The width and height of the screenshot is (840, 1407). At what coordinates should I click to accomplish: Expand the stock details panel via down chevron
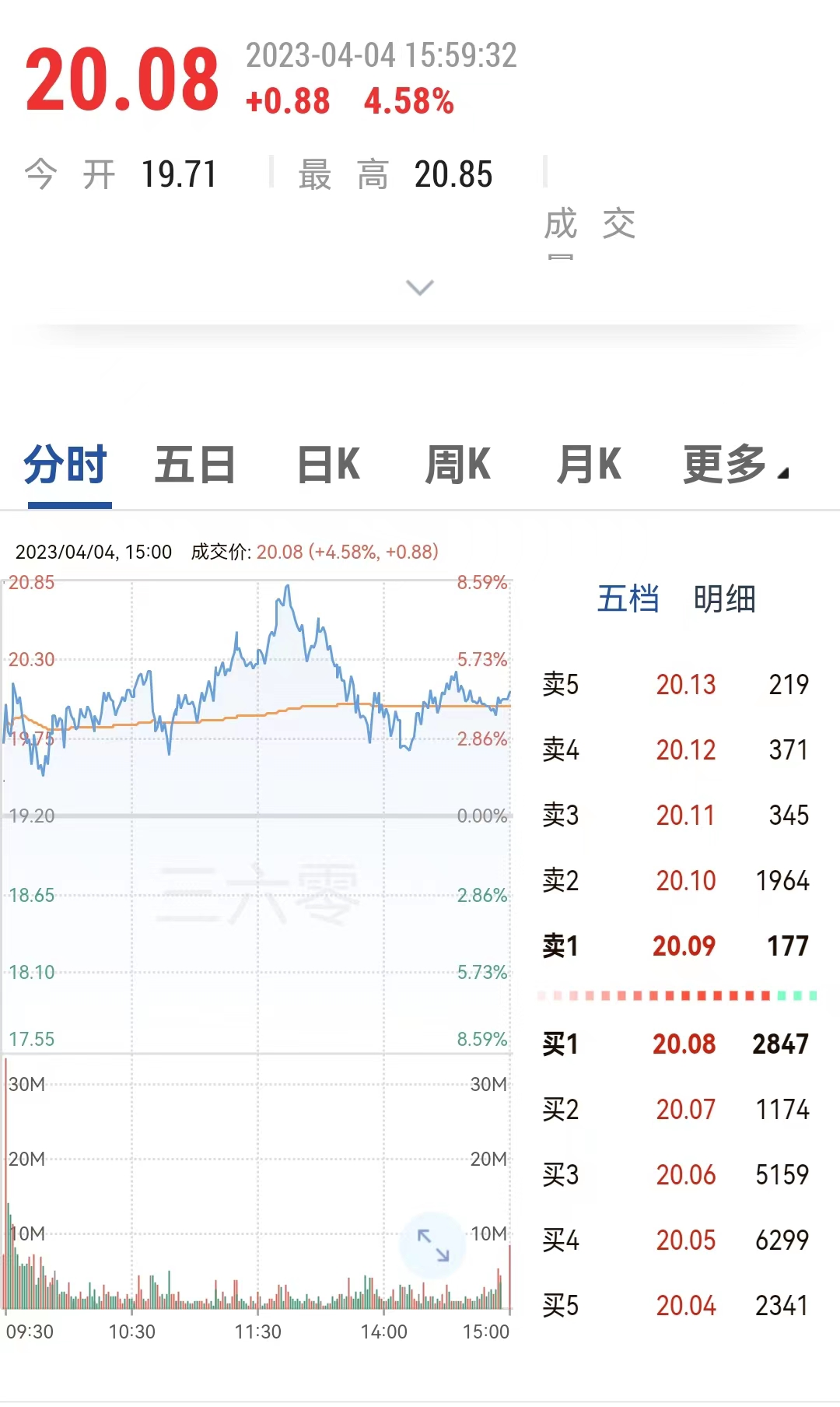(x=419, y=287)
